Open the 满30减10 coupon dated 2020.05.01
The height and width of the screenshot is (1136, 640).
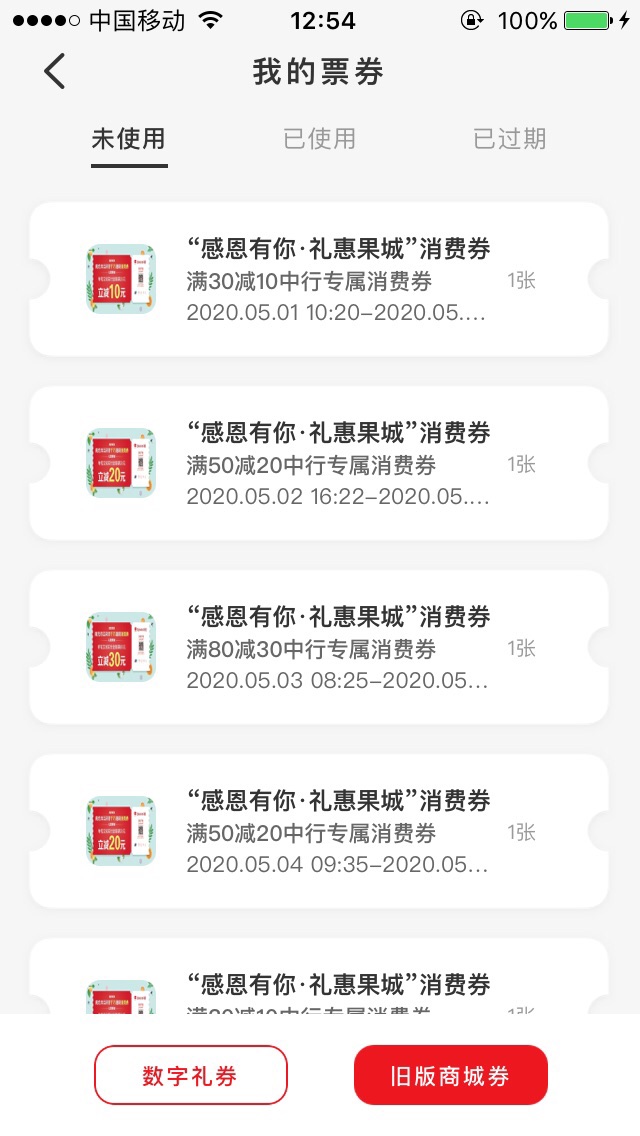tap(319, 280)
